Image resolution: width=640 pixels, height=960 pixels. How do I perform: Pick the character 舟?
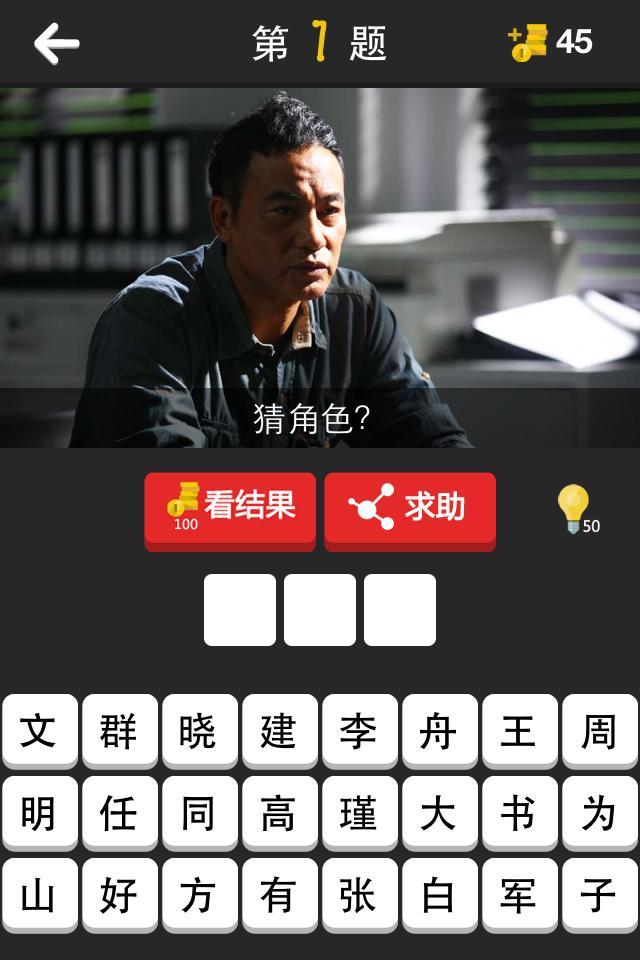(x=439, y=731)
